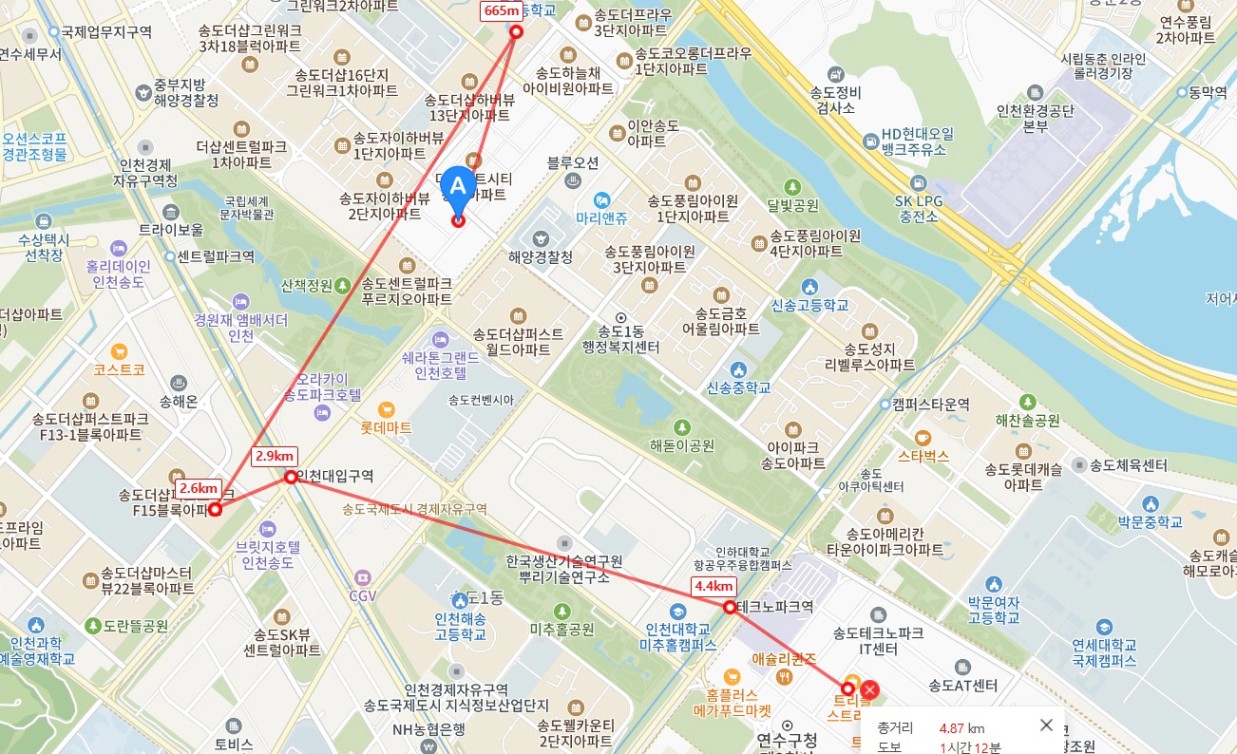1237x754 pixels.
Task: Select the 665m distance waypoint
Action: click(x=516, y=32)
